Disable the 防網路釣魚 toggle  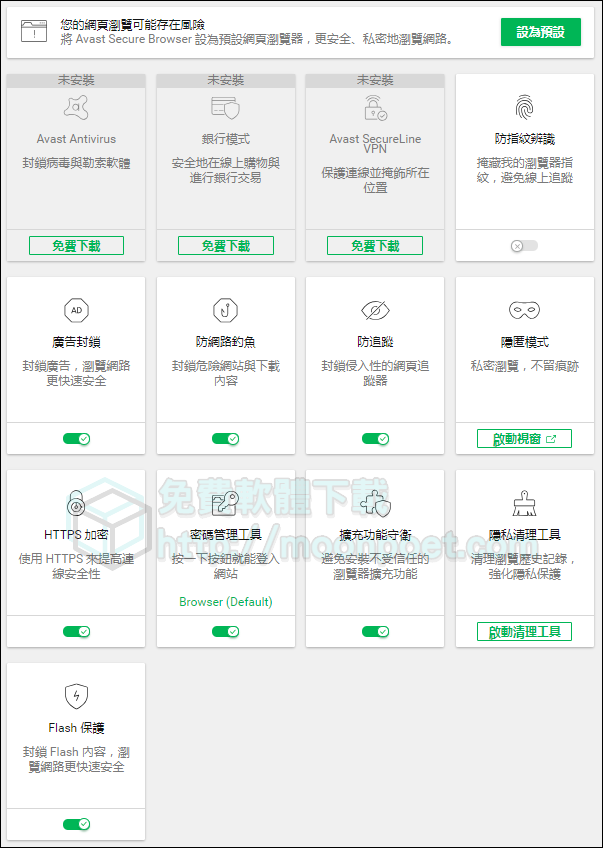click(225, 439)
